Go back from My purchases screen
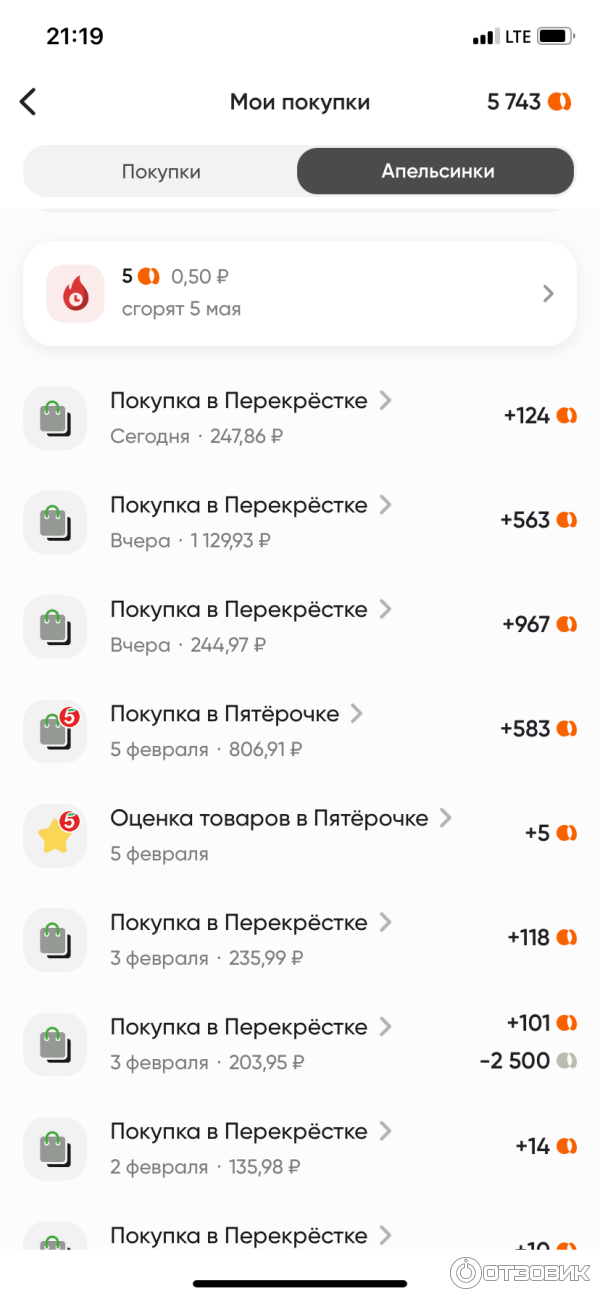This screenshot has width=600, height=1299. point(28,101)
